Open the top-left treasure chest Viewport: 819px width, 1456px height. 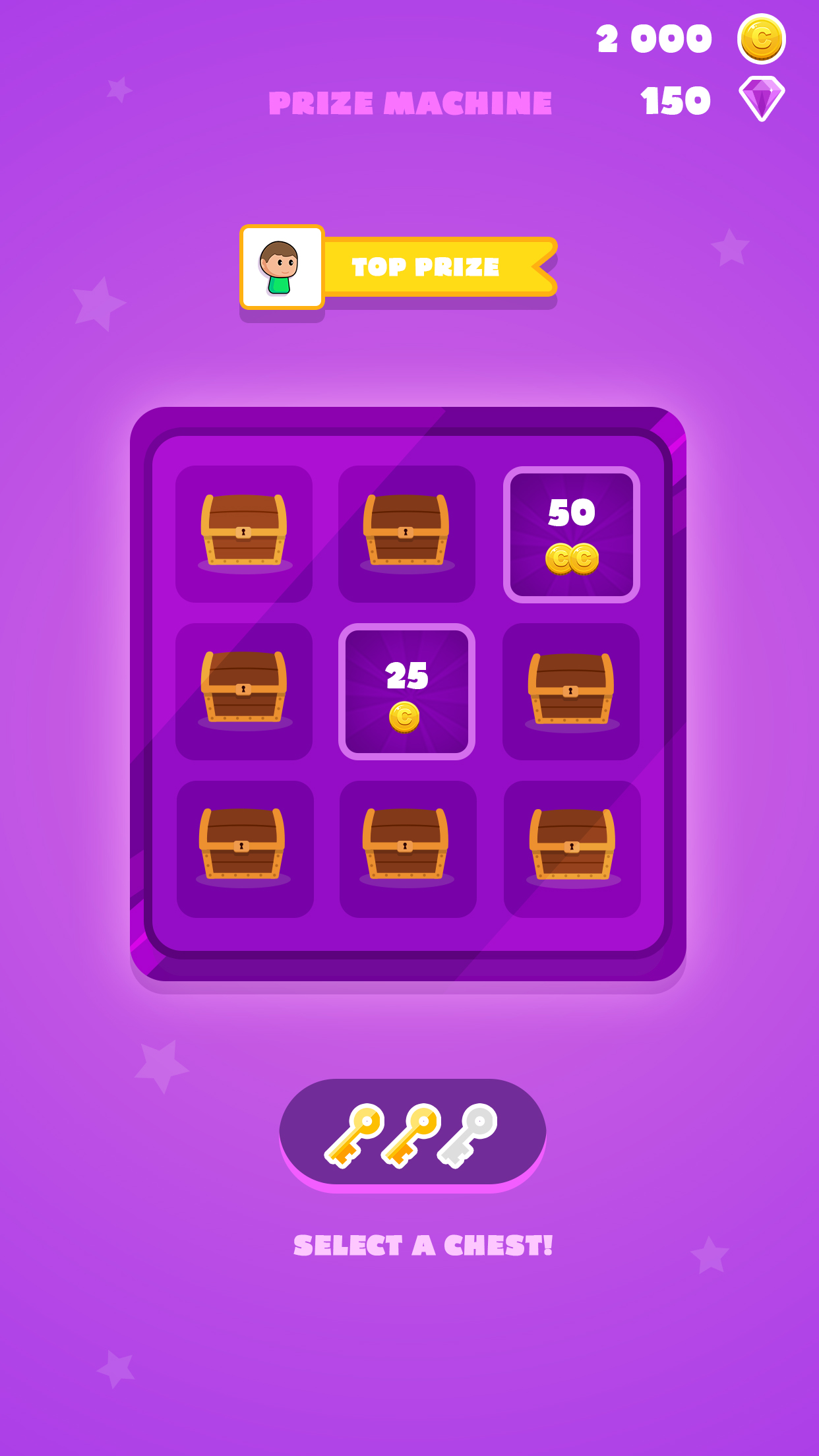tap(244, 533)
